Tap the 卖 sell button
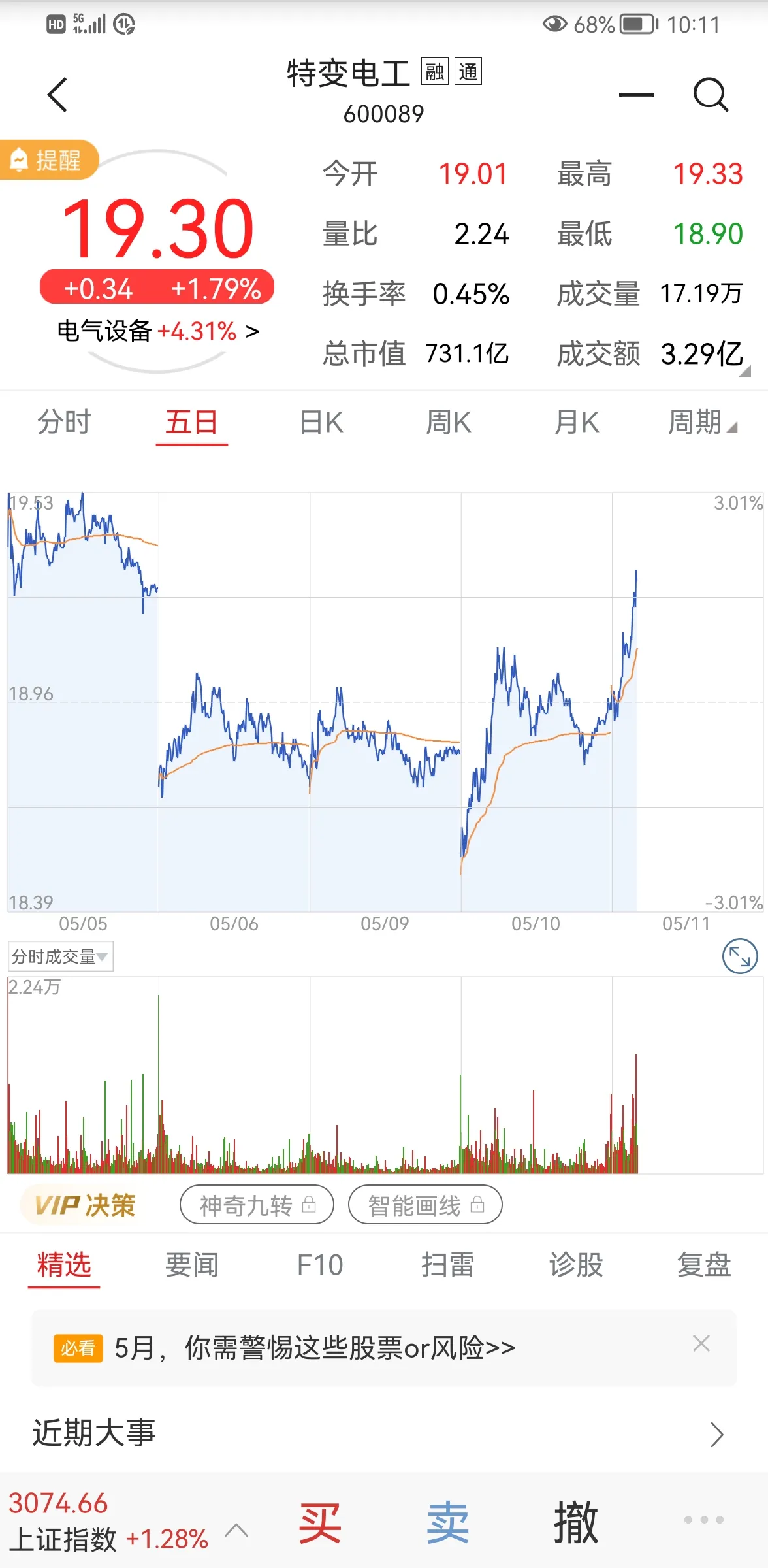 tap(448, 1522)
